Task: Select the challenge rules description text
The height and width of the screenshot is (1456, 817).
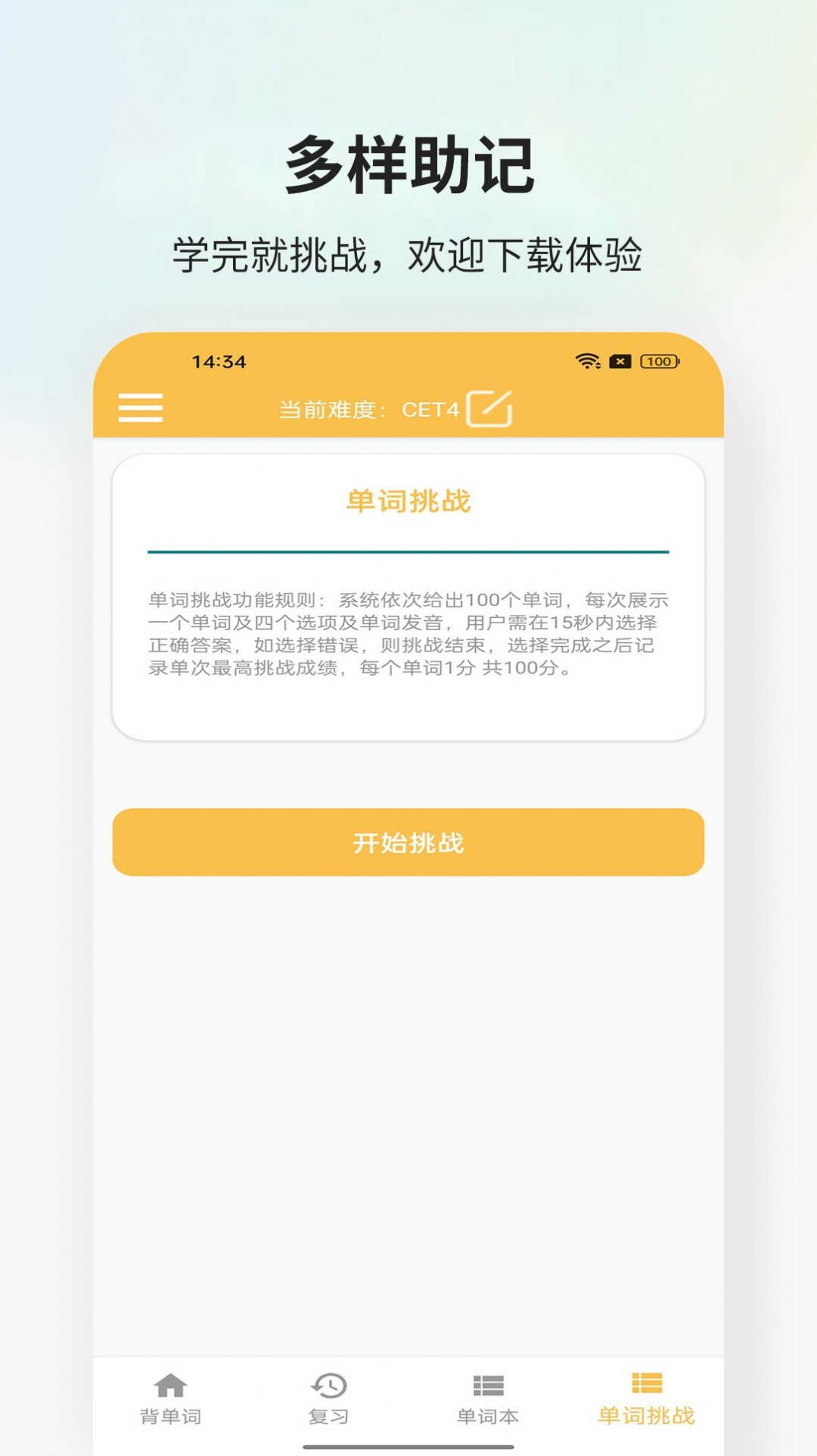Action: [408, 636]
